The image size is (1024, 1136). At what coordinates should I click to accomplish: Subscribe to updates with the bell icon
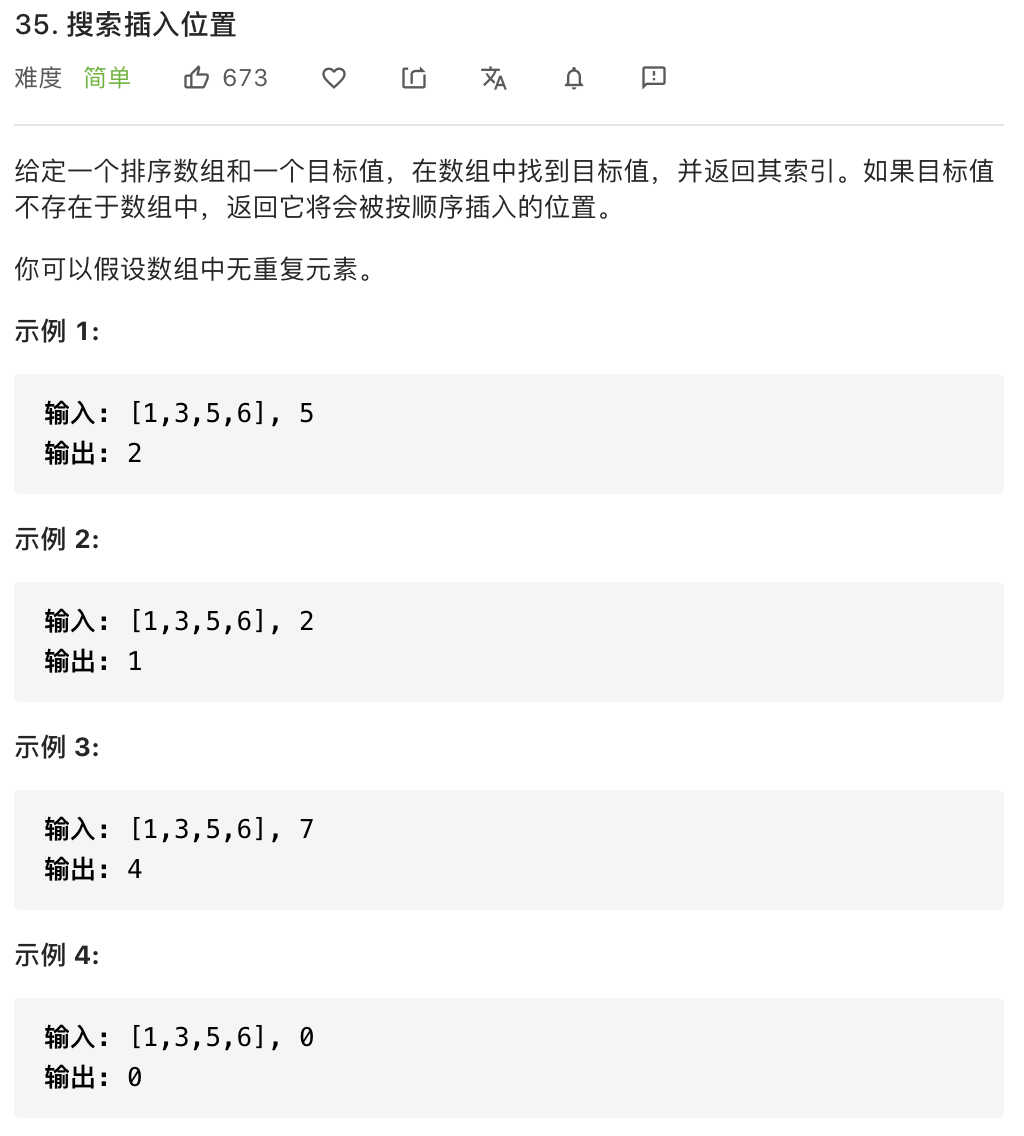pyautogui.click(x=574, y=78)
